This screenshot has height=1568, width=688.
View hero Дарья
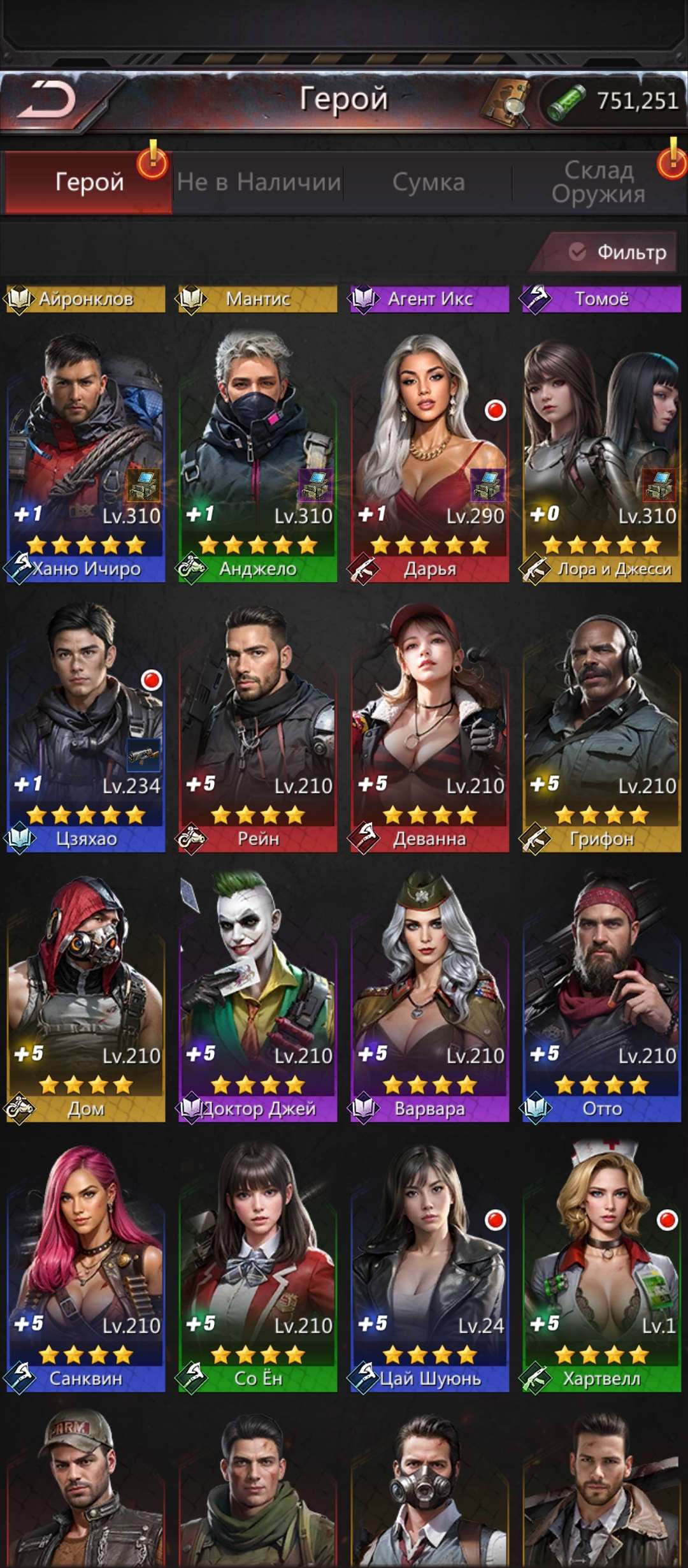pyautogui.click(x=430, y=446)
